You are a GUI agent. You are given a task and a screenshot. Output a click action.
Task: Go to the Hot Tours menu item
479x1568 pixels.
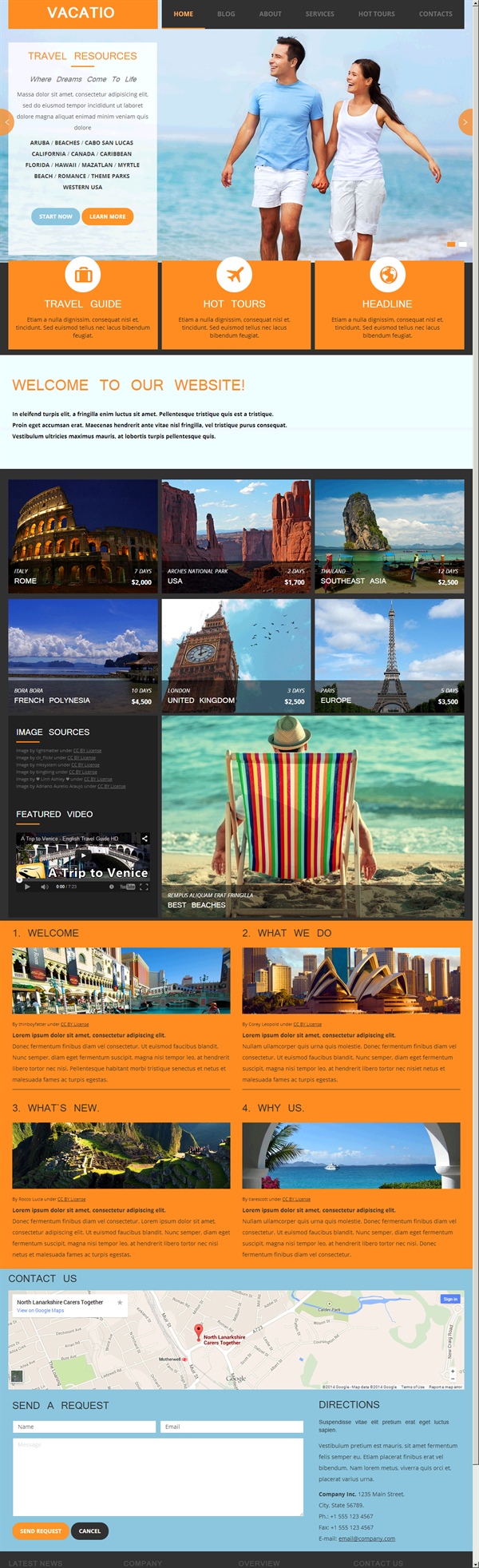(376, 14)
